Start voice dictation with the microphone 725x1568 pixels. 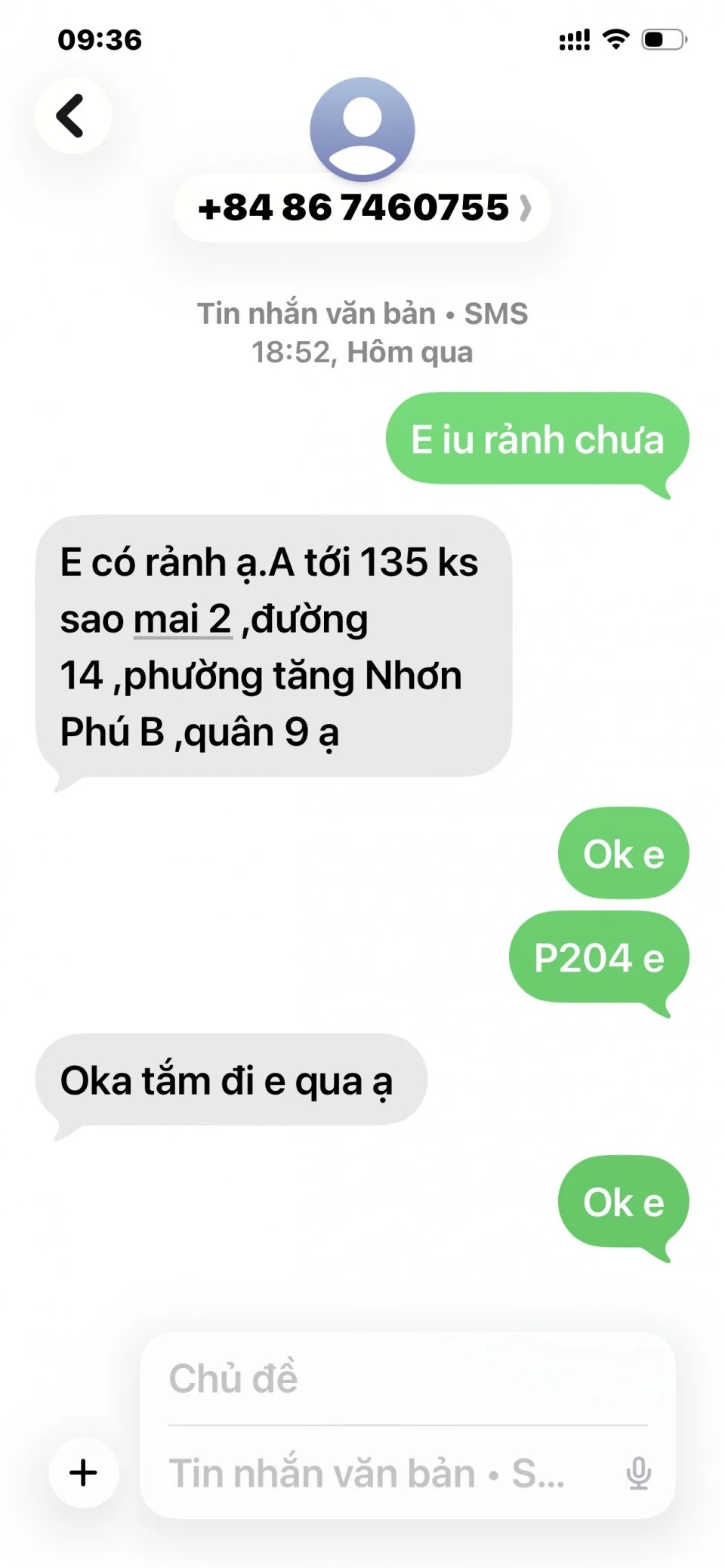(x=638, y=1474)
